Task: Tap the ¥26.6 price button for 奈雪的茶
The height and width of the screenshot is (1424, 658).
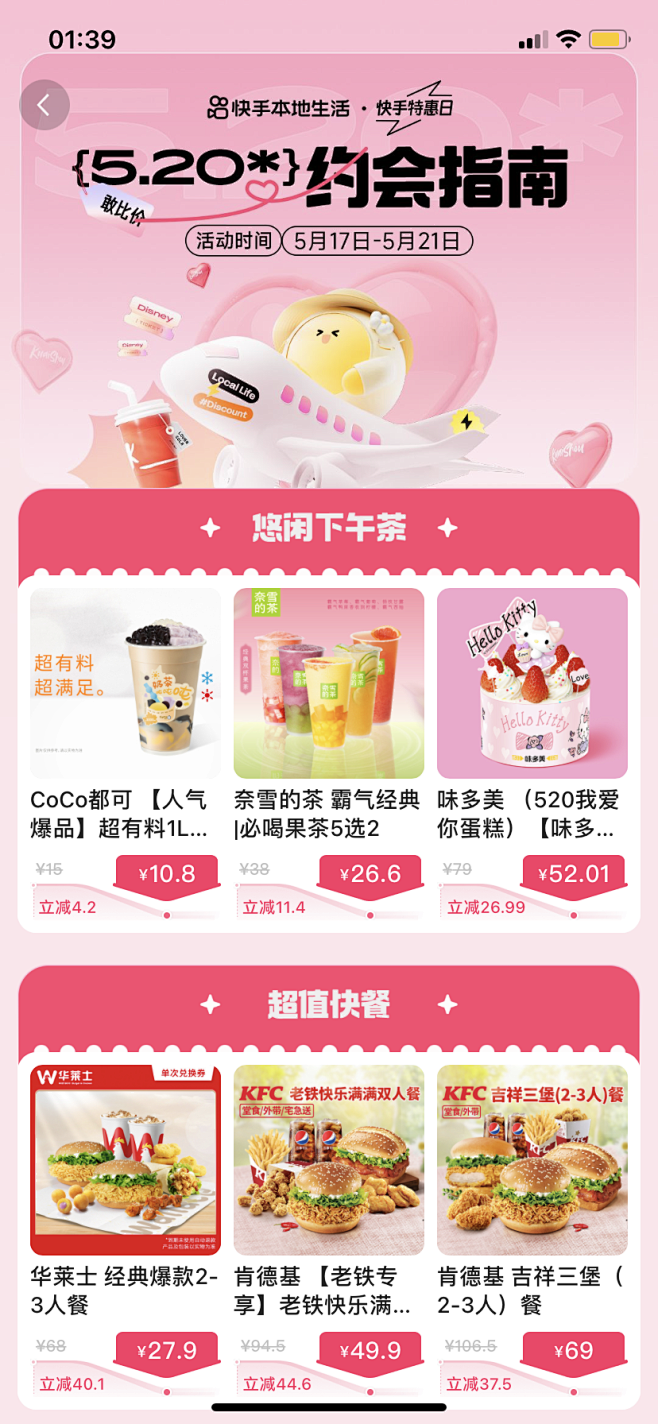Action: [x=370, y=874]
